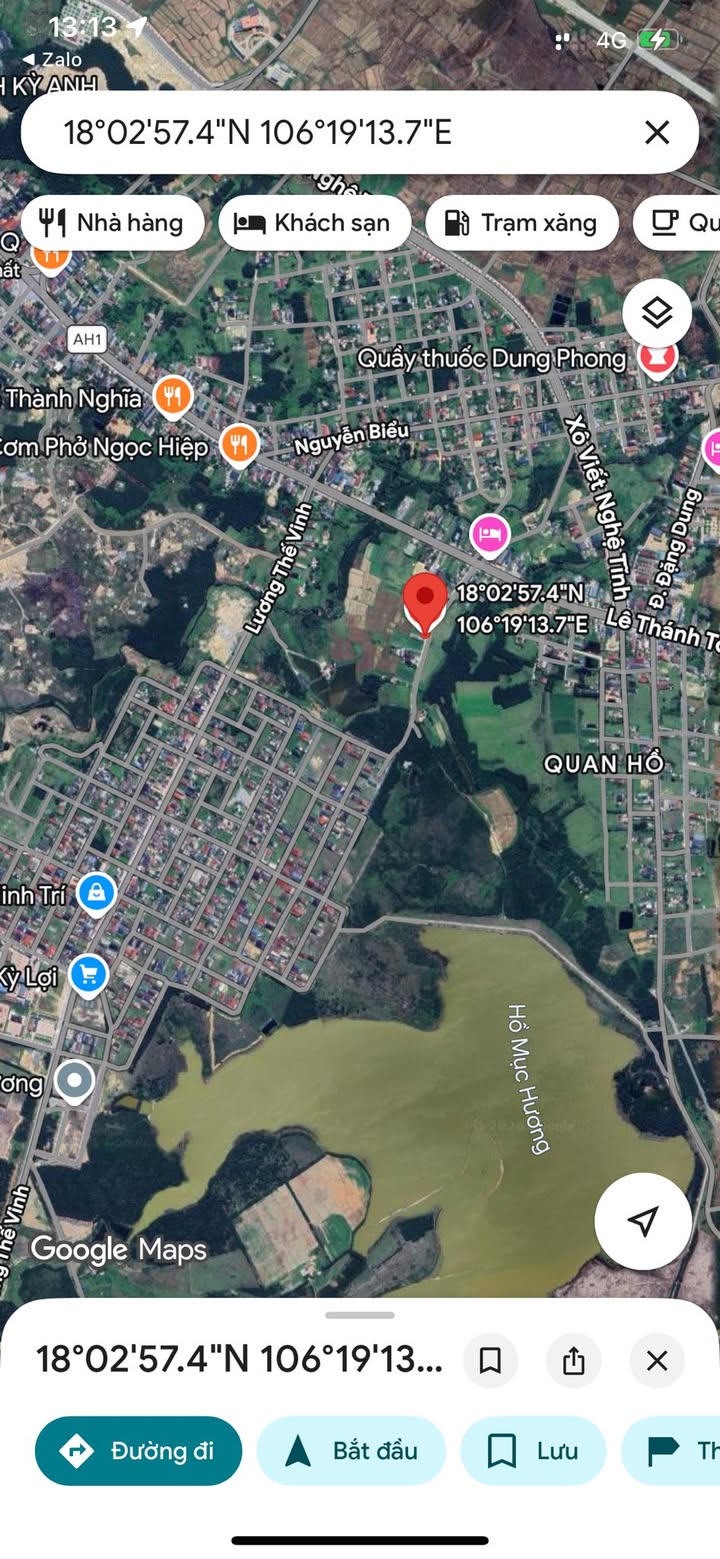Select the Nhà hàng filter chip
Image resolution: width=720 pixels, height=1559 pixels.
pyautogui.click(x=112, y=222)
